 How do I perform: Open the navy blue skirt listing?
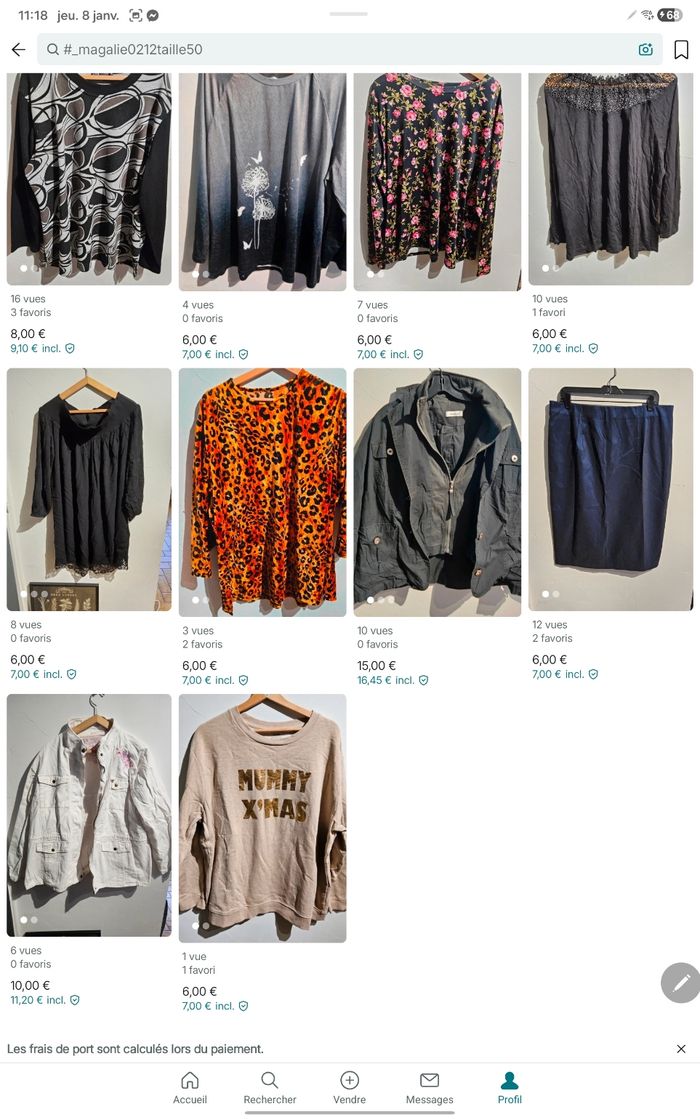(x=610, y=490)
